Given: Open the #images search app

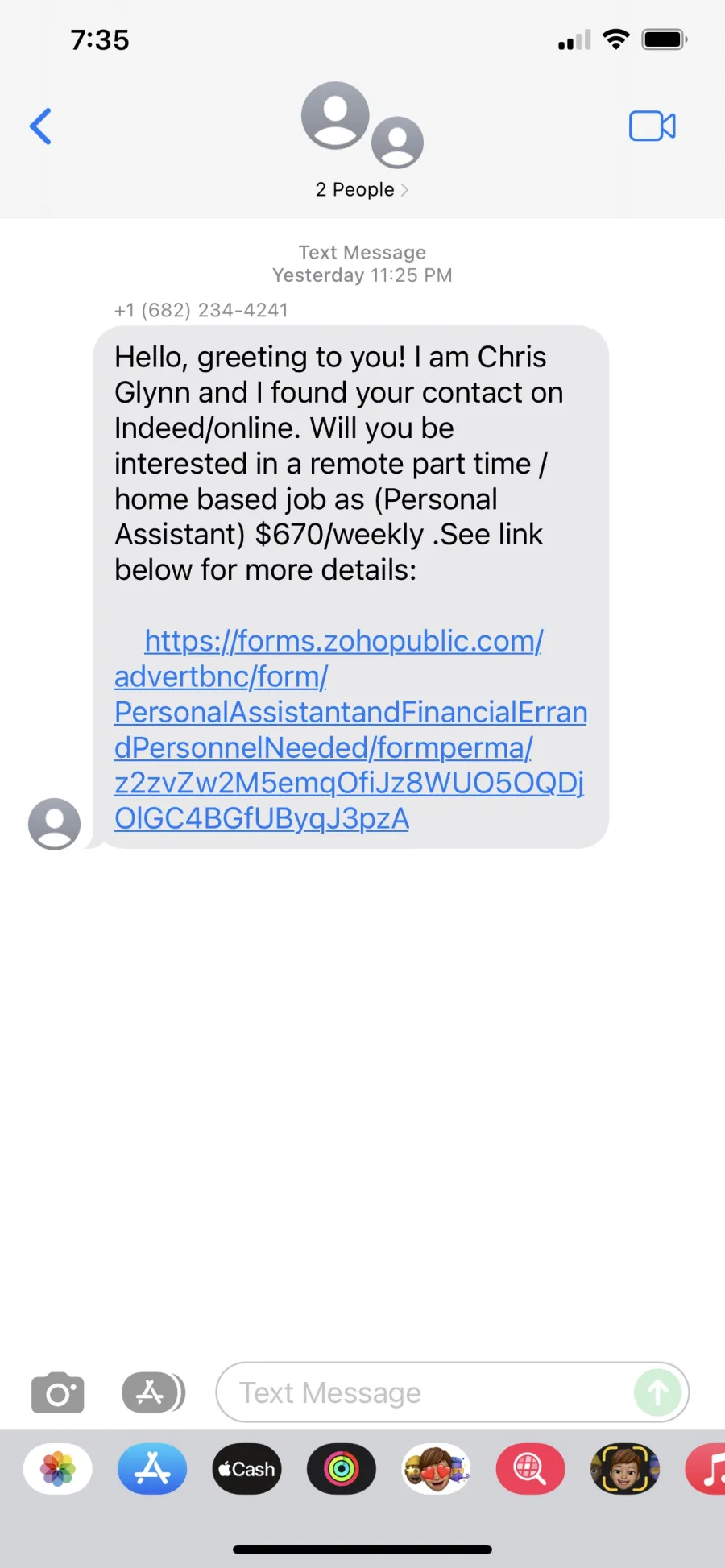Looking at the screenshot, I should 530,1469.
